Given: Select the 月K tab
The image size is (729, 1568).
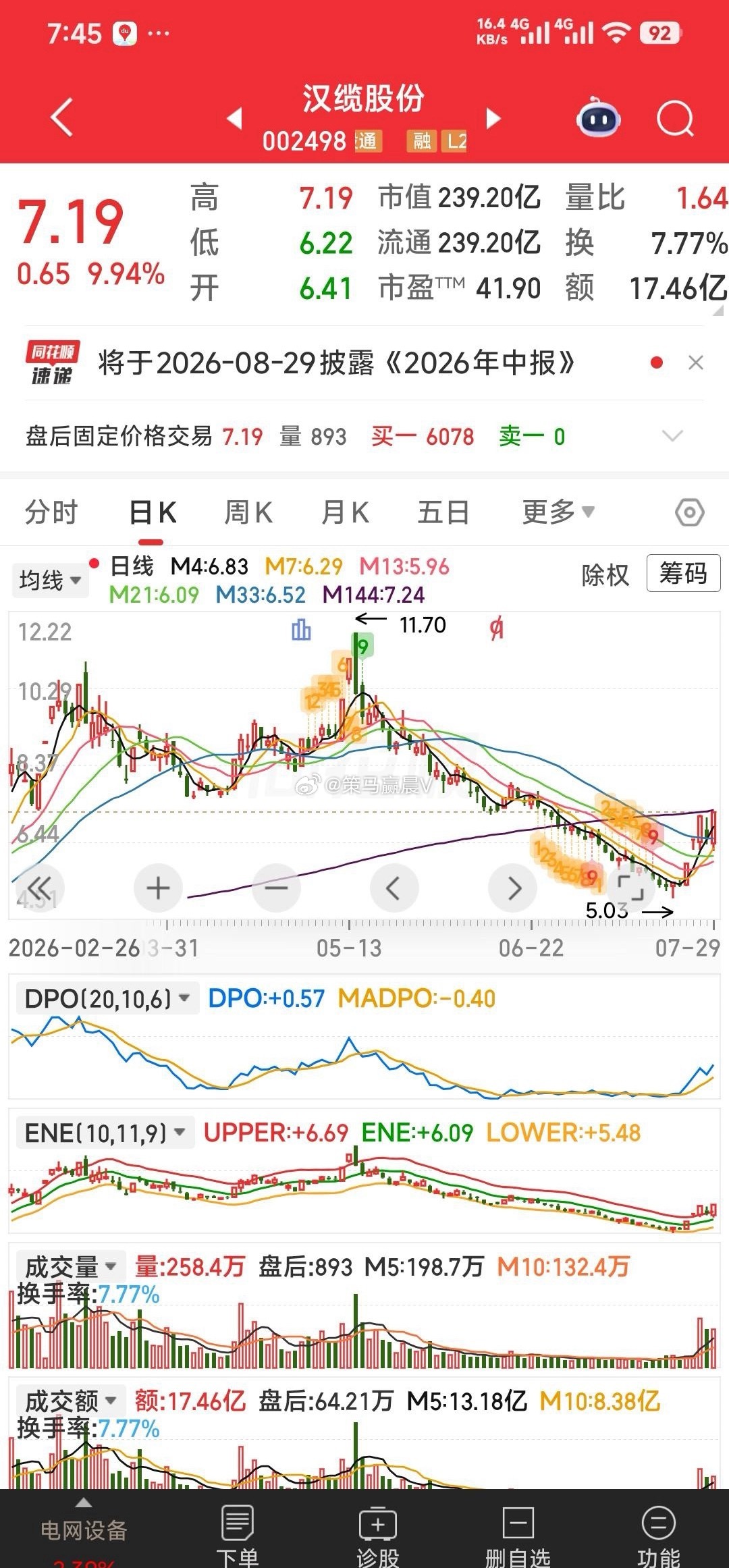Looking at the screenshot, I should pos(345,512).
